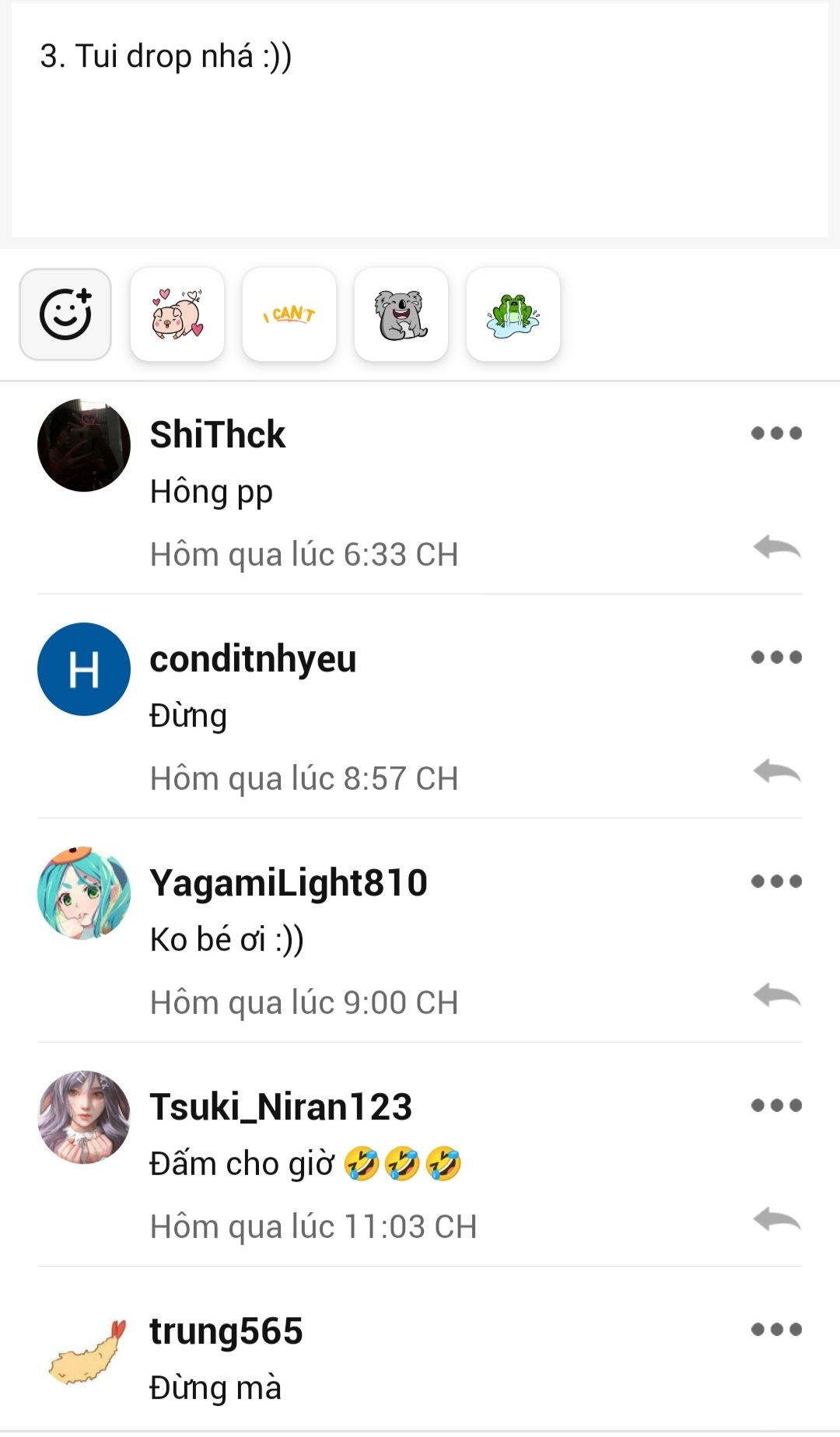
Task: View ShiThck's profile avatar
Action: tap(84, 445)
